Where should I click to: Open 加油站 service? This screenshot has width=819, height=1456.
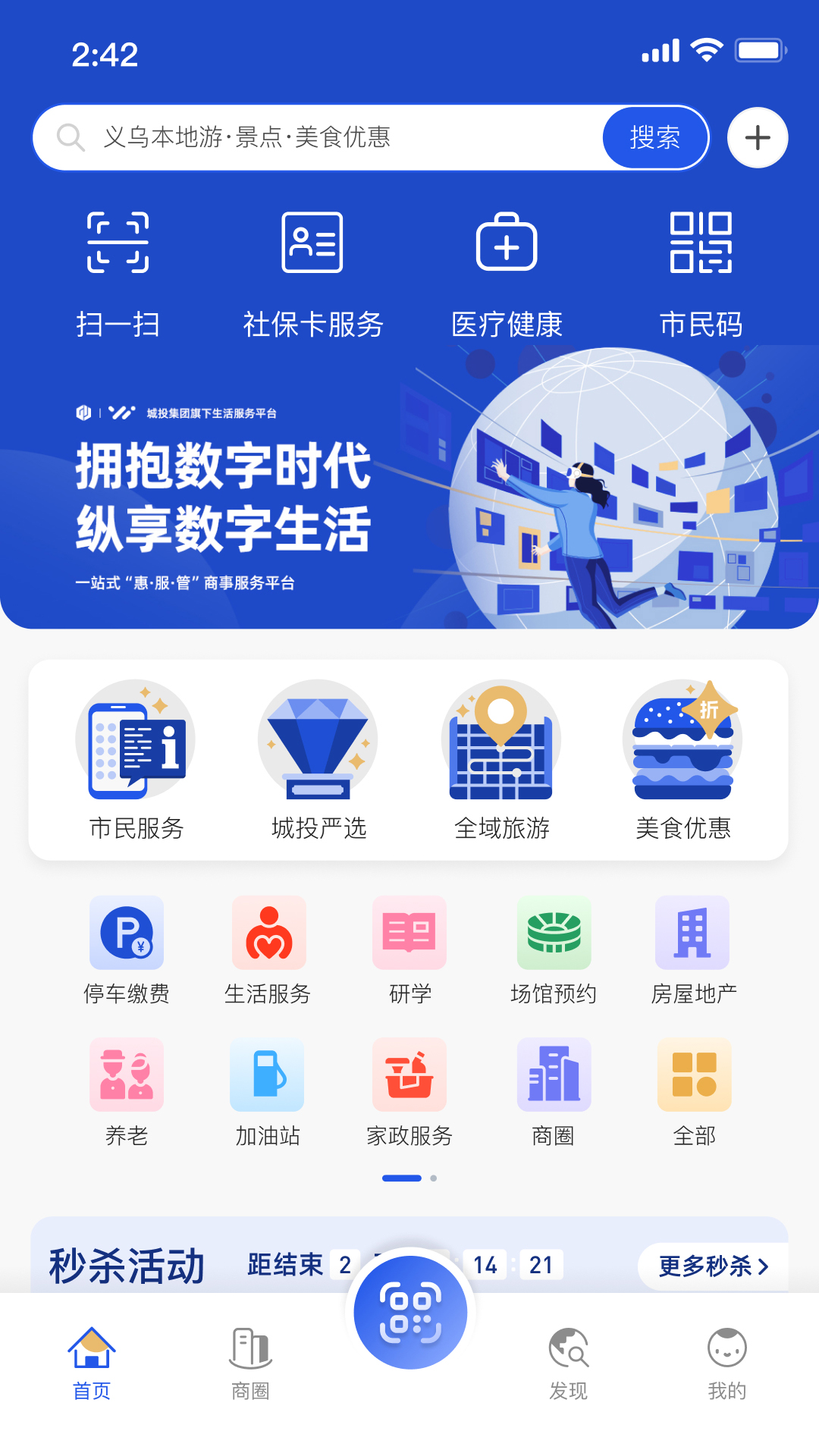point(268,1091)
